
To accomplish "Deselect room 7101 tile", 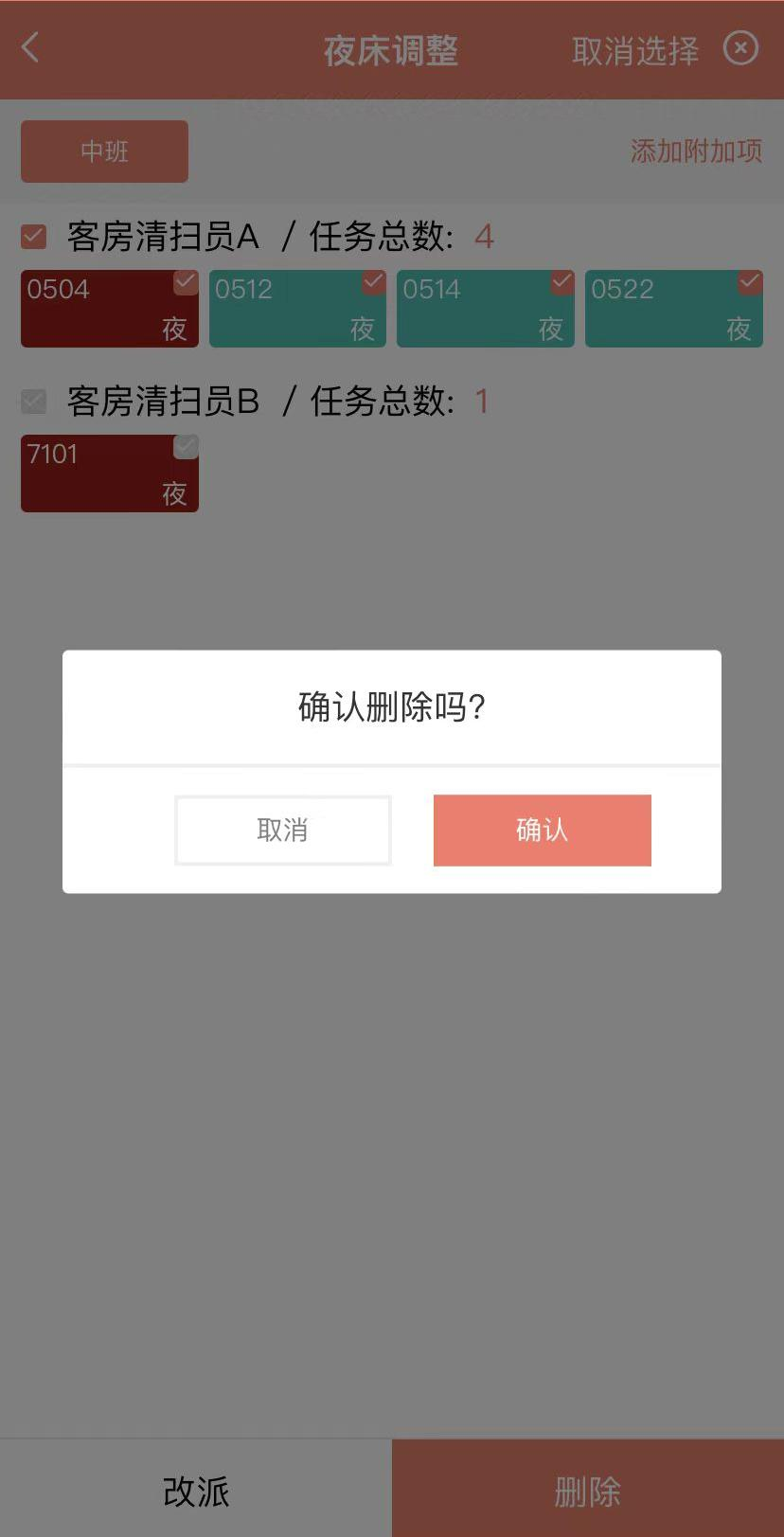I will pos(110,474).
